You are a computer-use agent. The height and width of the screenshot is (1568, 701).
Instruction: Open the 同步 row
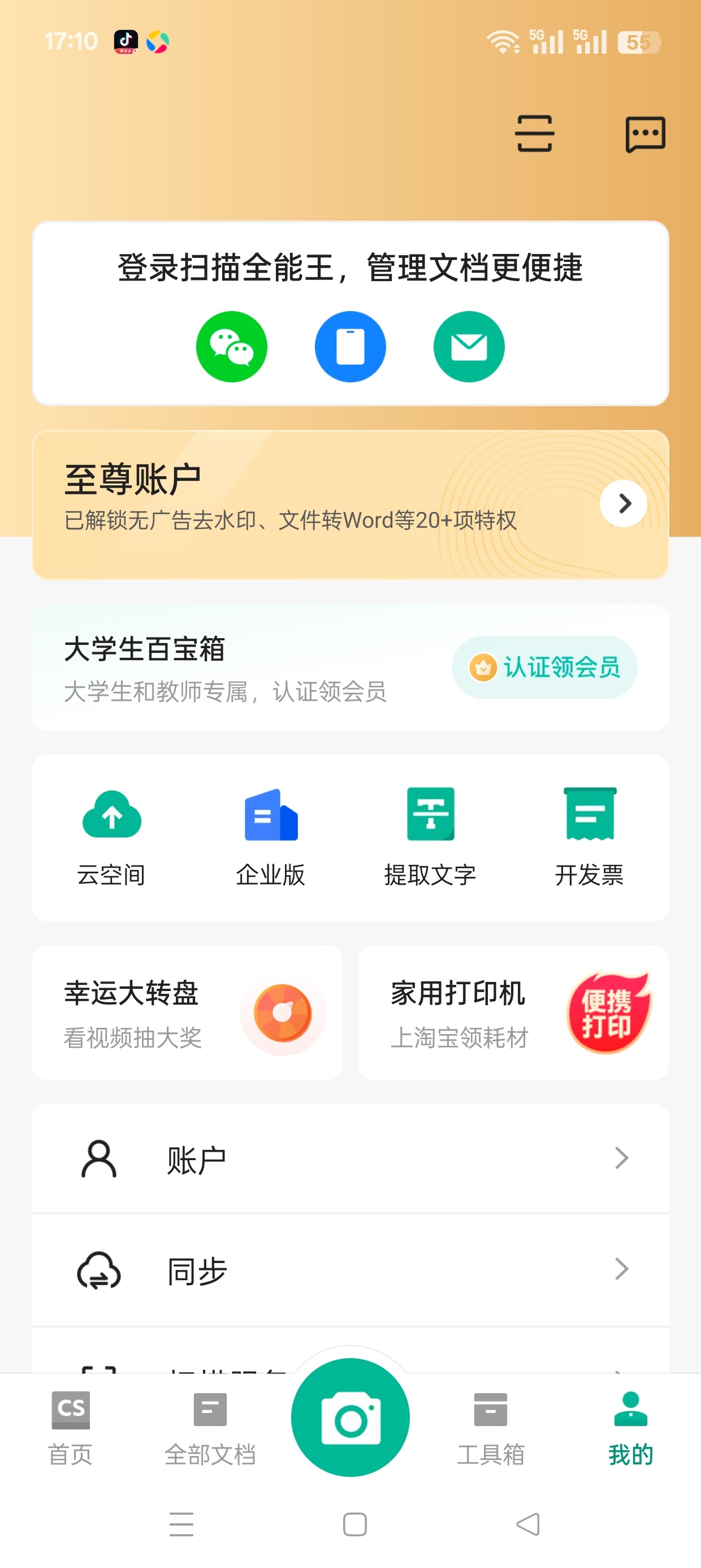pyautogui.click(x=350, y=1270)
